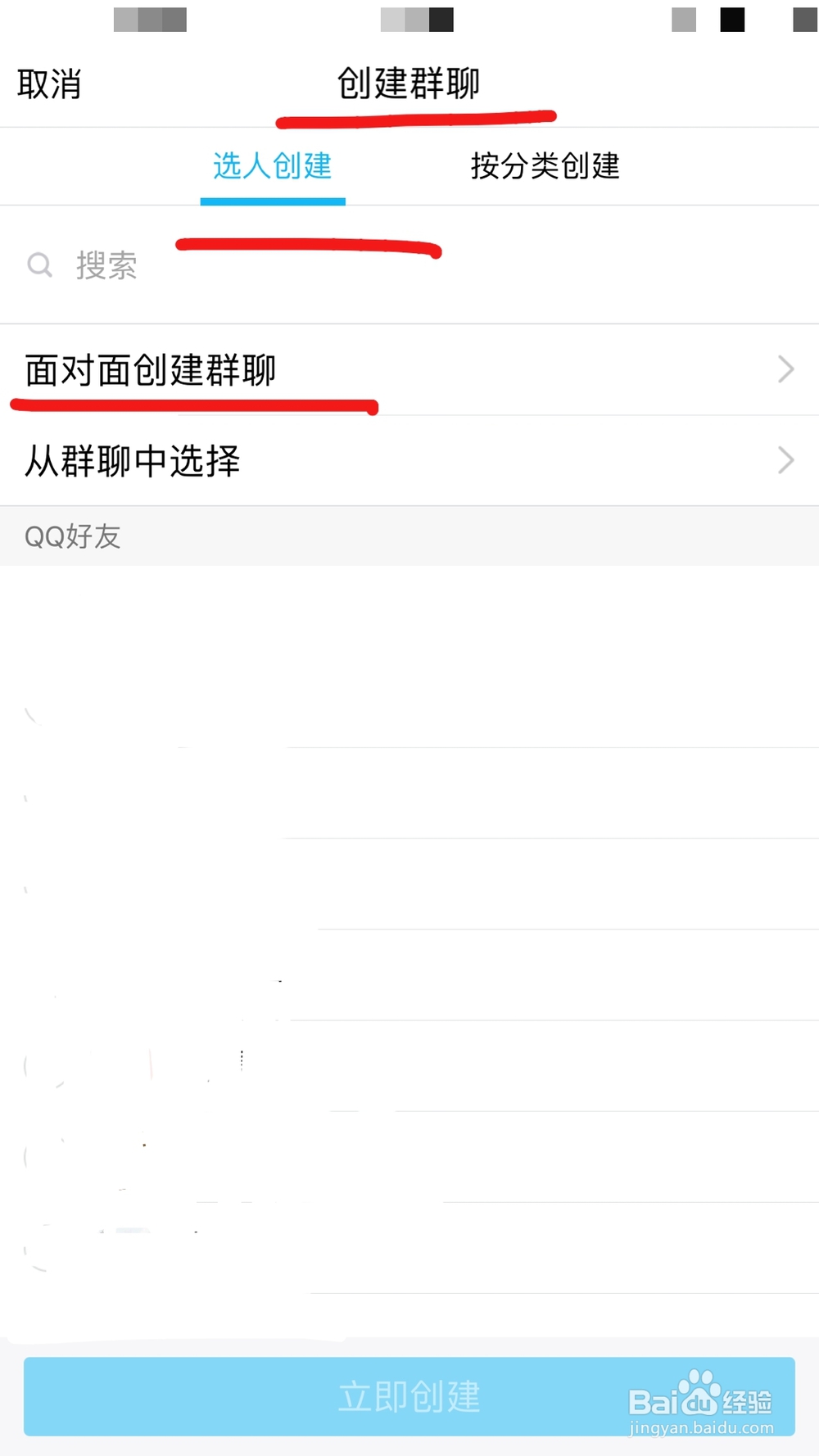Switch to the 按分类创建 tab
Viewport: 819px width, 1456px height.
[x=546, y=166]
